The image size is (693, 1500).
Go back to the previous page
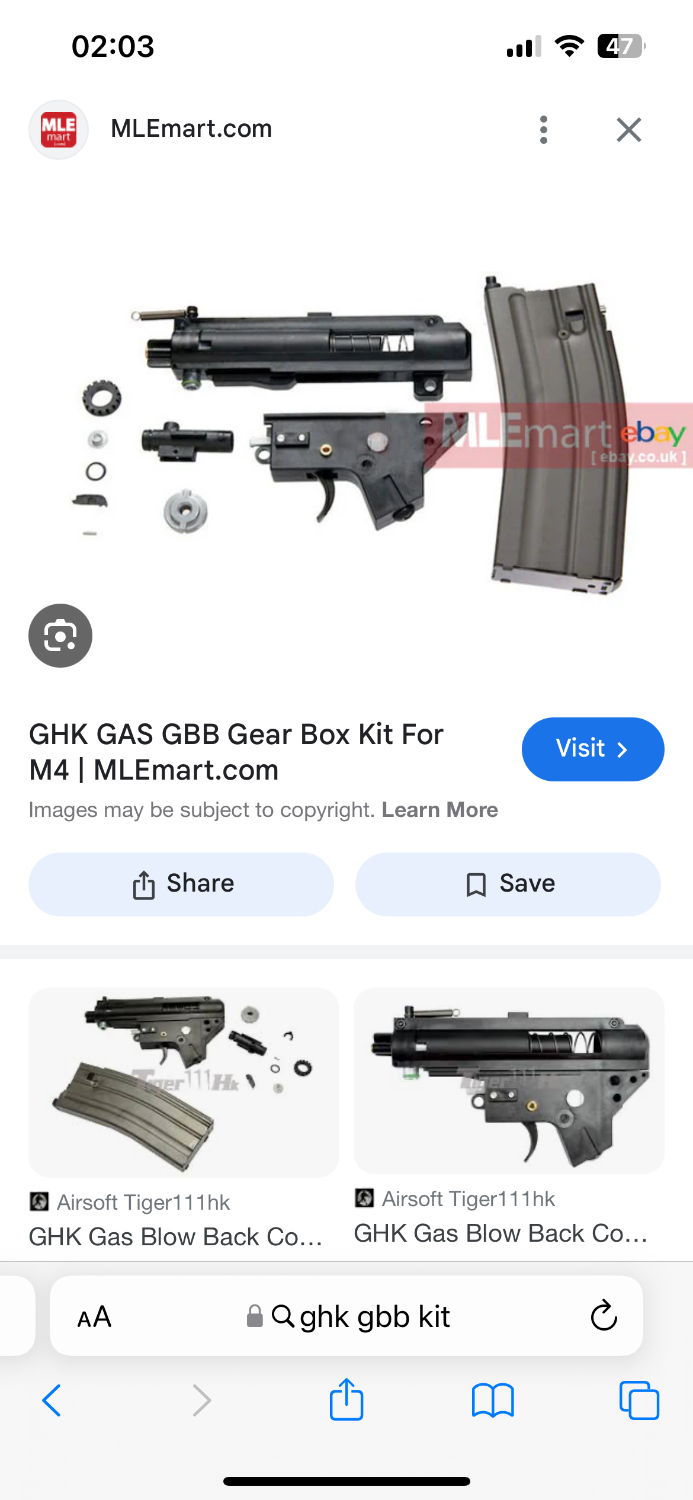pos(52,1400)
